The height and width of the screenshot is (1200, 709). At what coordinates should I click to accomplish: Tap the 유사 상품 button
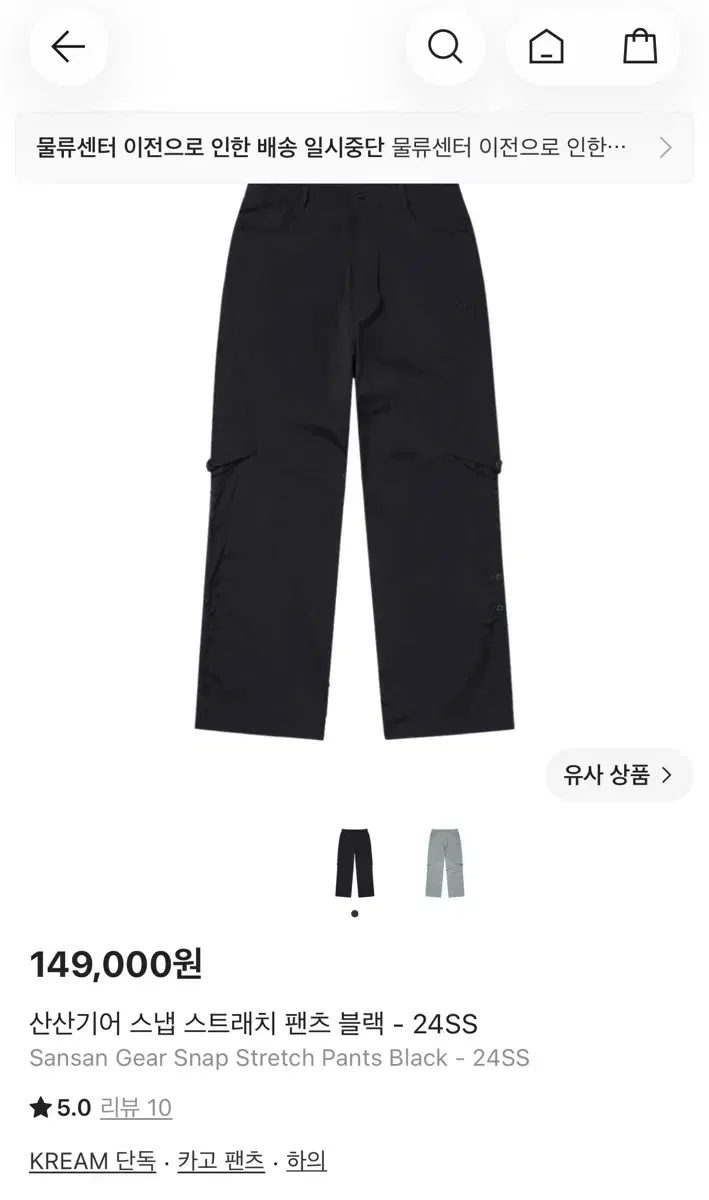coord(619,774)
